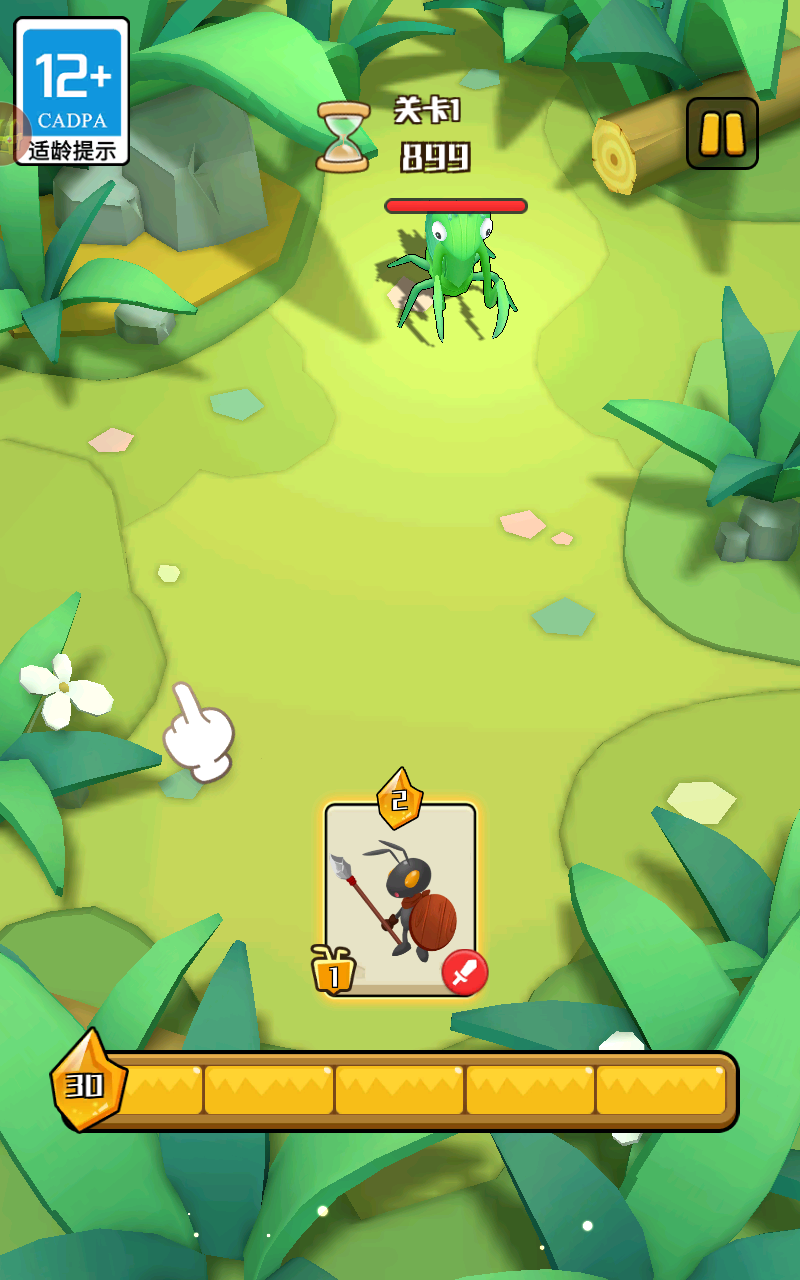Select the spear ant unit card

tap(400, 900)
